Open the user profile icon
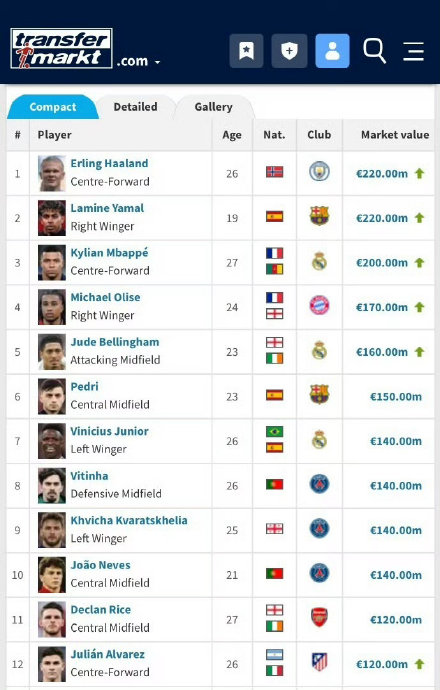440x690 pixels. pos(333,51)
